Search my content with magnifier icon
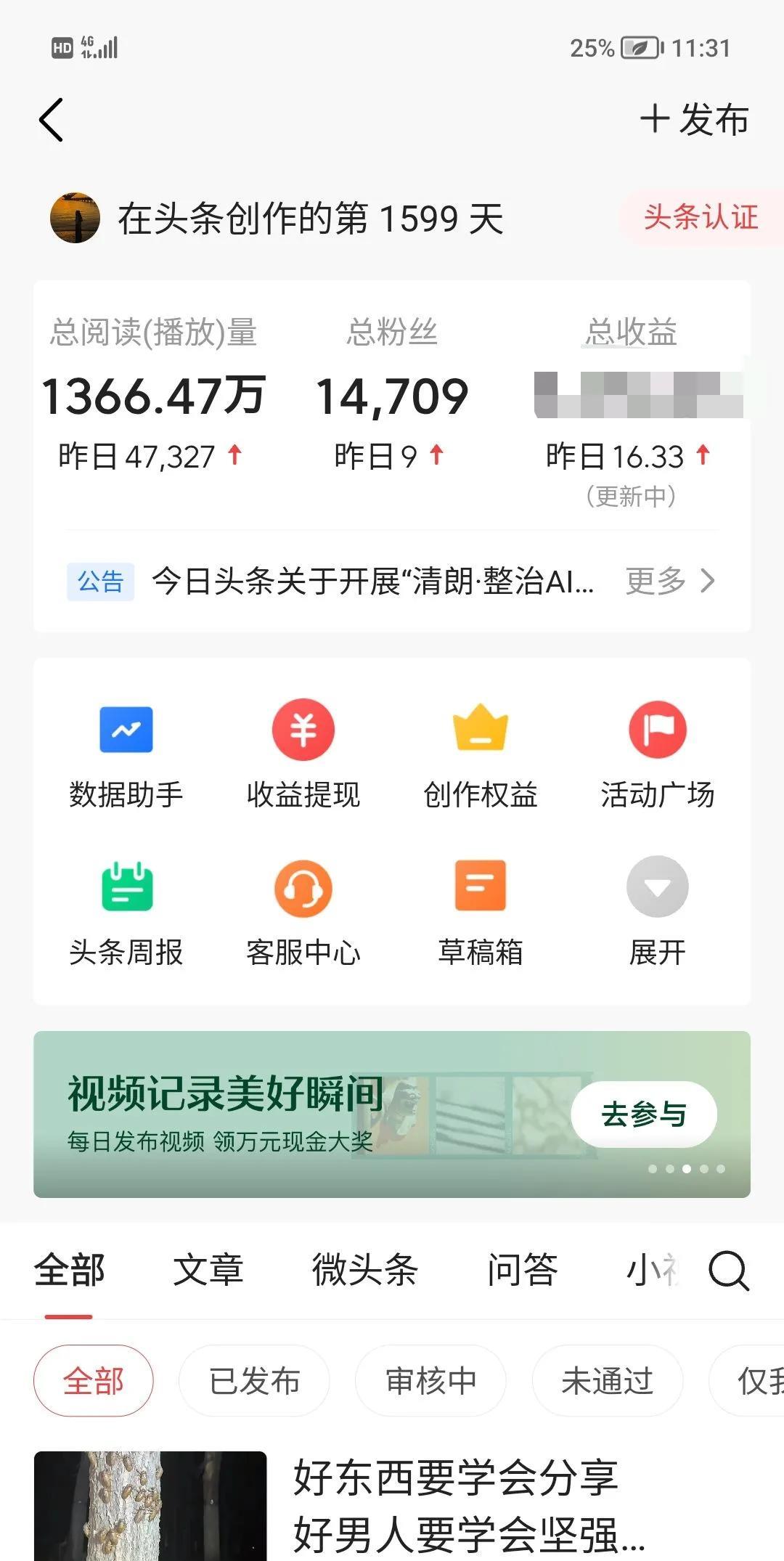This screenshot has height=1561, width=784. 728,1271
